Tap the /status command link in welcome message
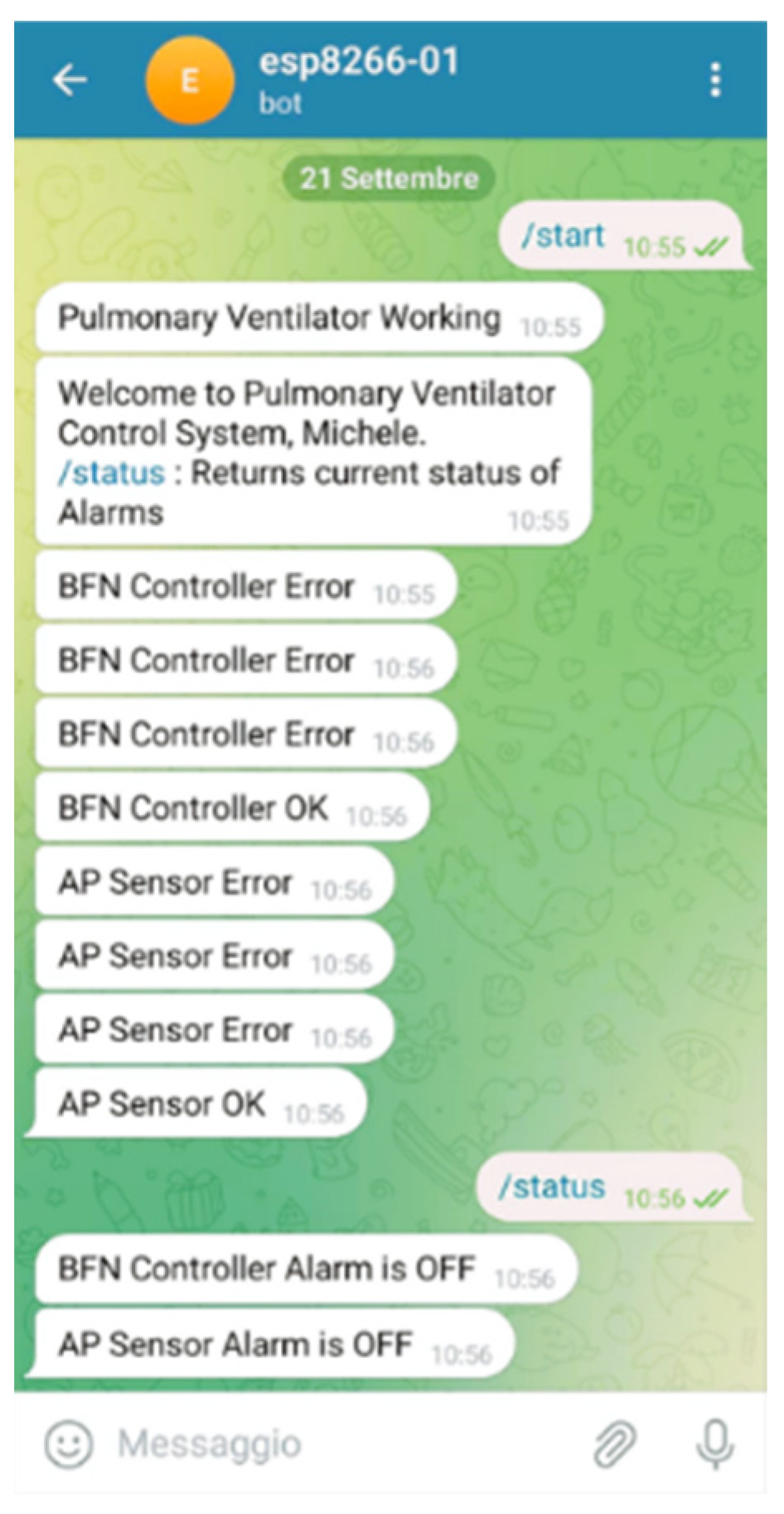The image size is (784, 1514). (112, 473)
